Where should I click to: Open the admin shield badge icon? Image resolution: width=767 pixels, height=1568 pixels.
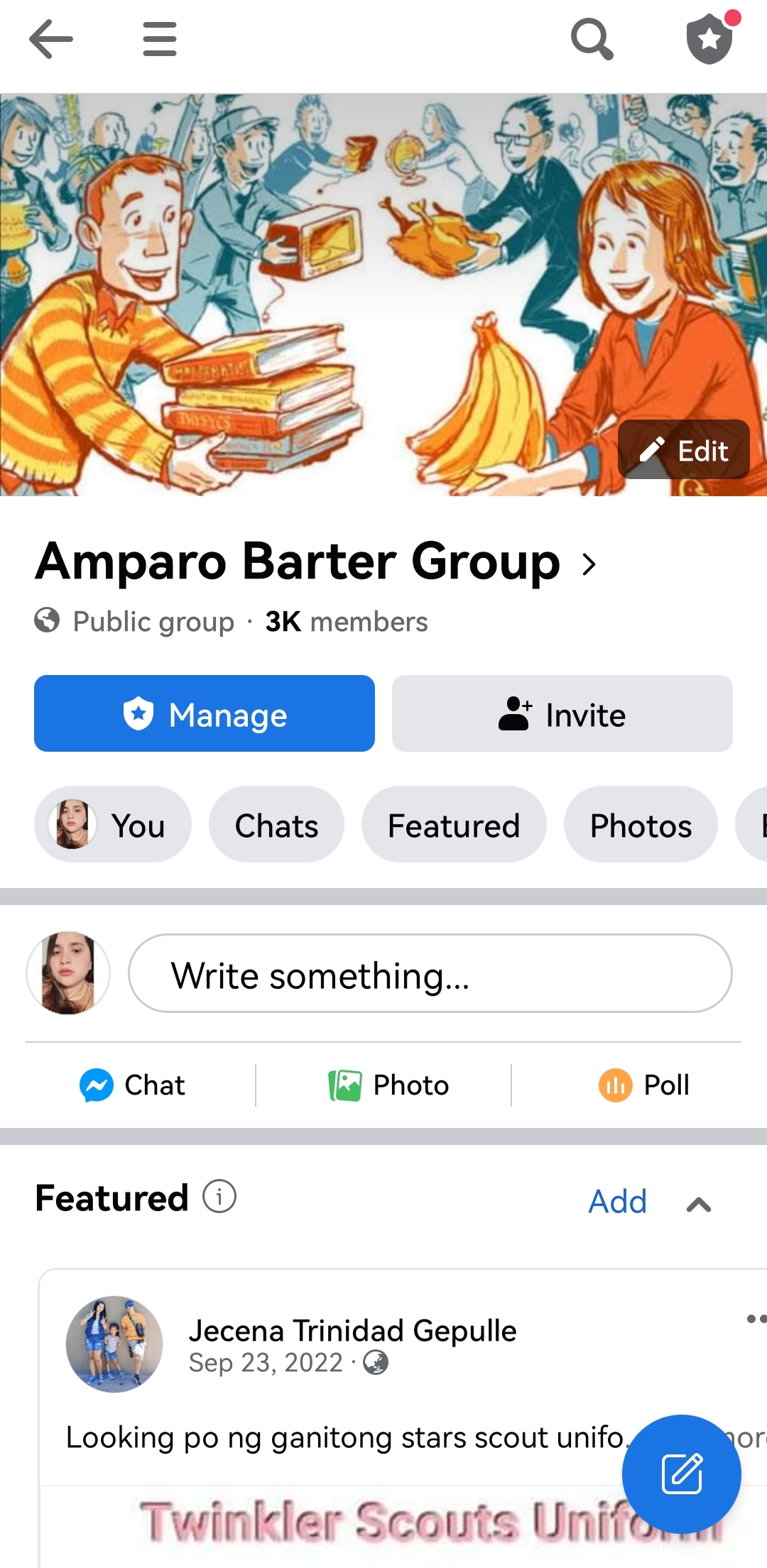pyautogui.click(x=709, y=39)
